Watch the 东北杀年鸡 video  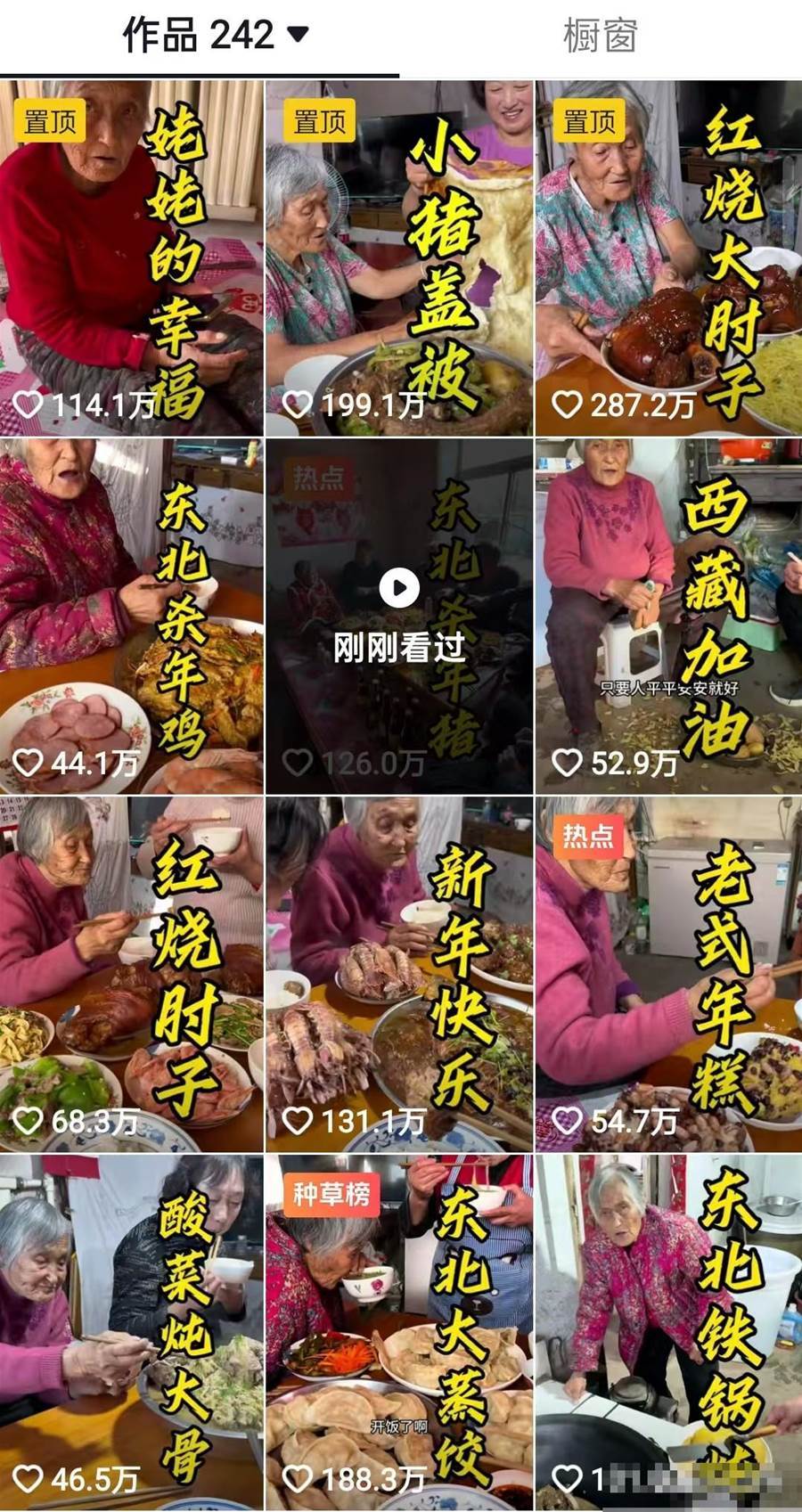point(132,617)
